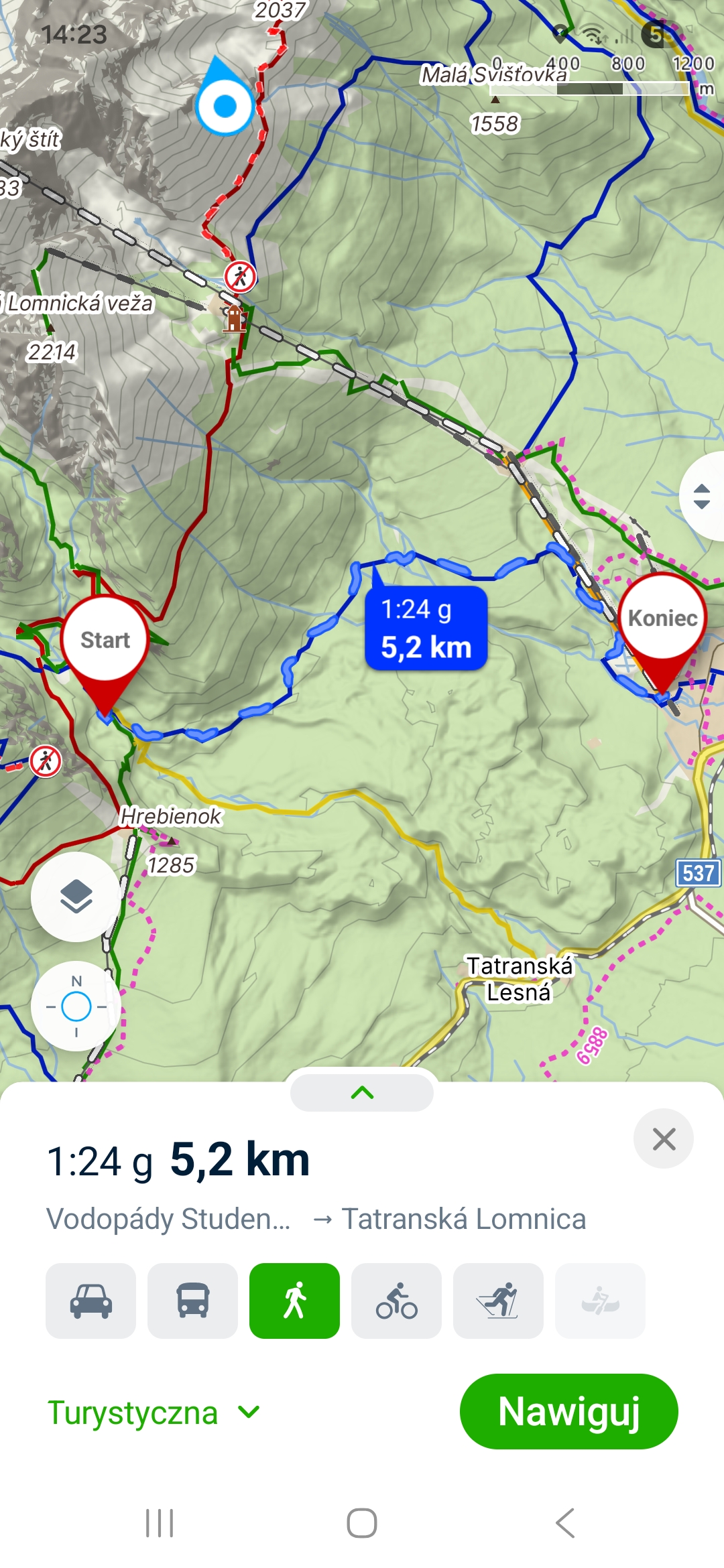Image resolution: width=724 pixels, height=1568 pixels.
Task: Go back using system navigation
Action: [564, 1523]
